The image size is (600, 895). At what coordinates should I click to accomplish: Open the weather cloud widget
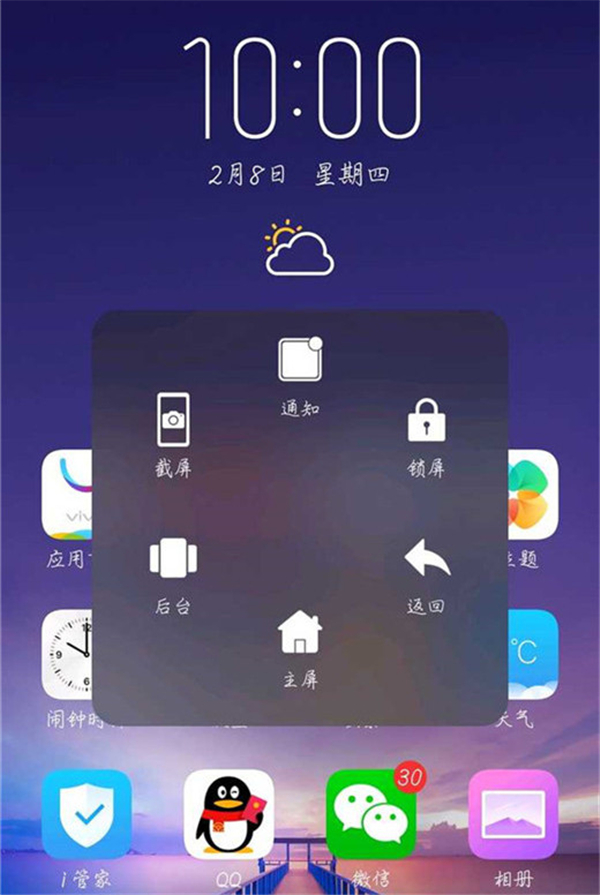(298, 247)
